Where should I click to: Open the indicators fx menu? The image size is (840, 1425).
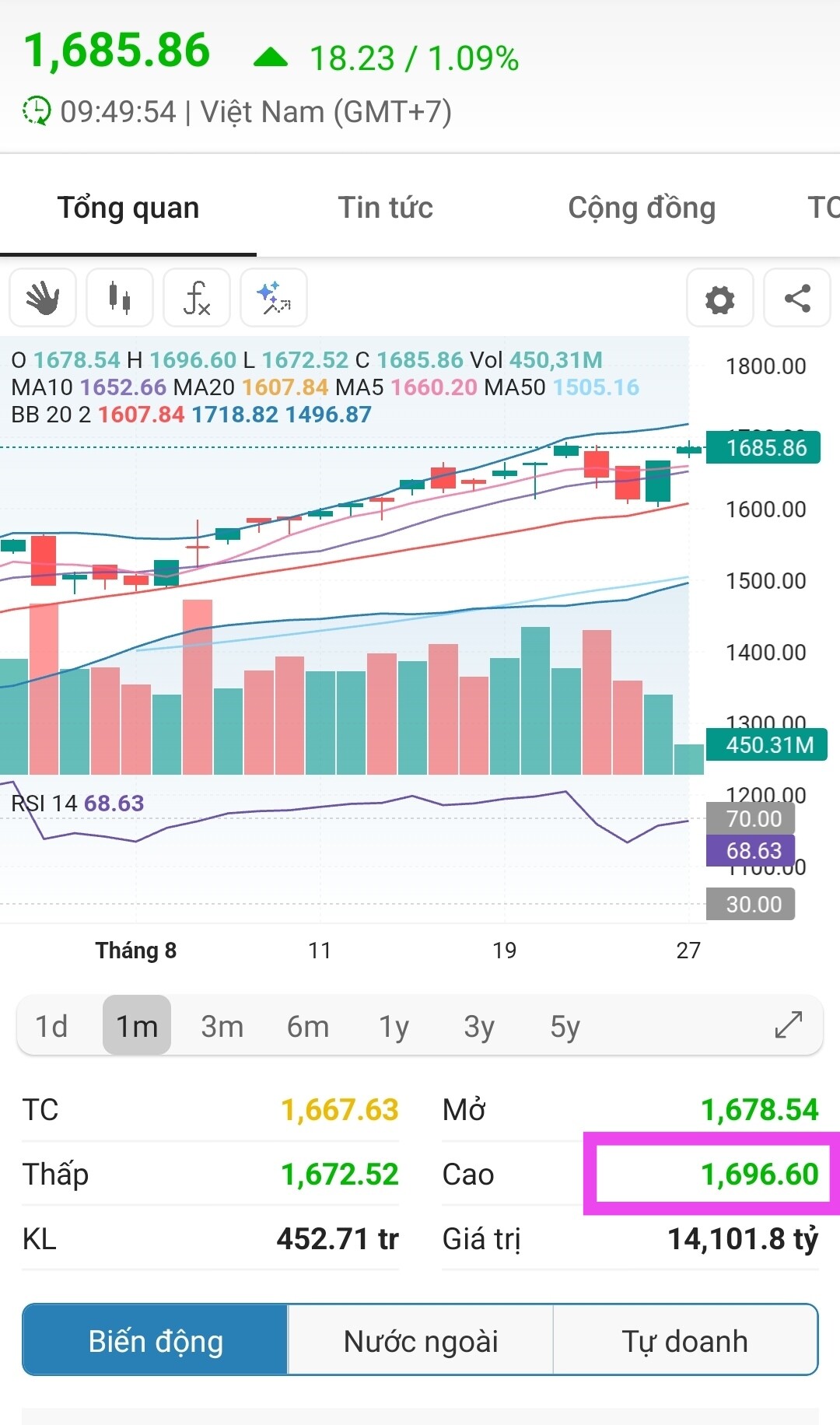click(197, 298)
